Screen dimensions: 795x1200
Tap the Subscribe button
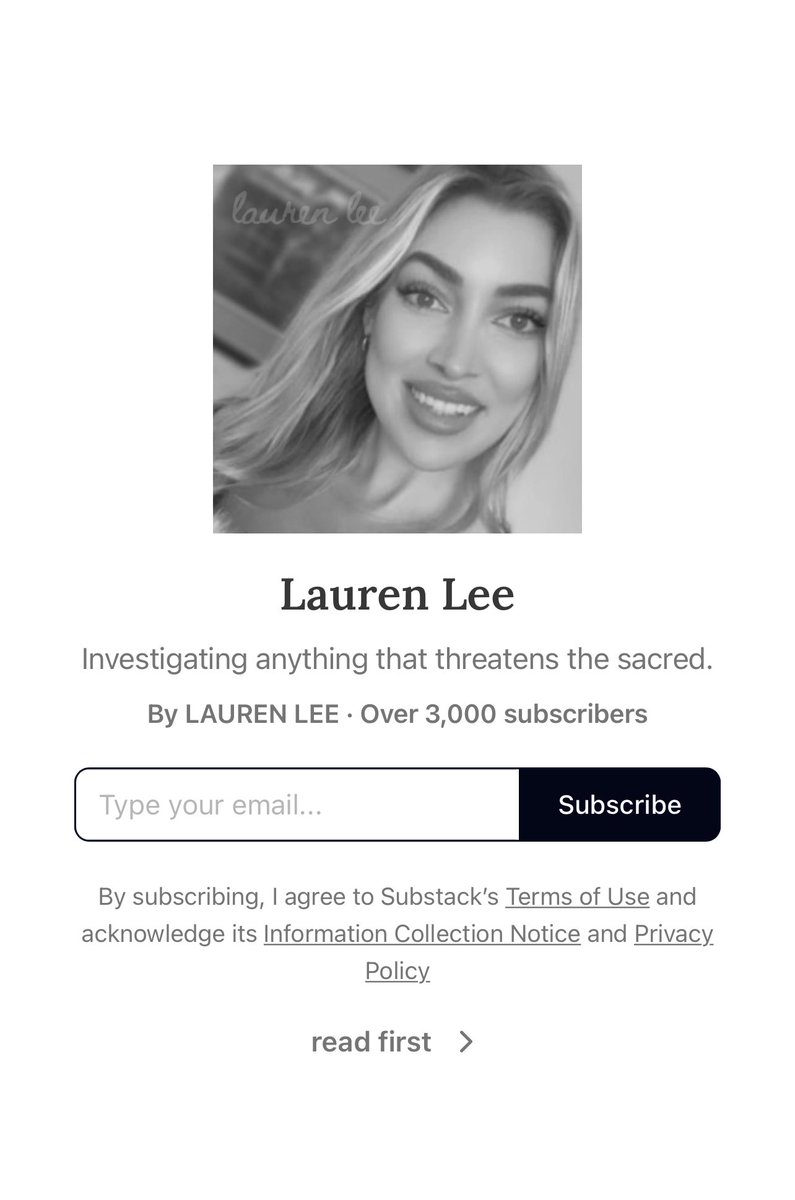(619, 804)
